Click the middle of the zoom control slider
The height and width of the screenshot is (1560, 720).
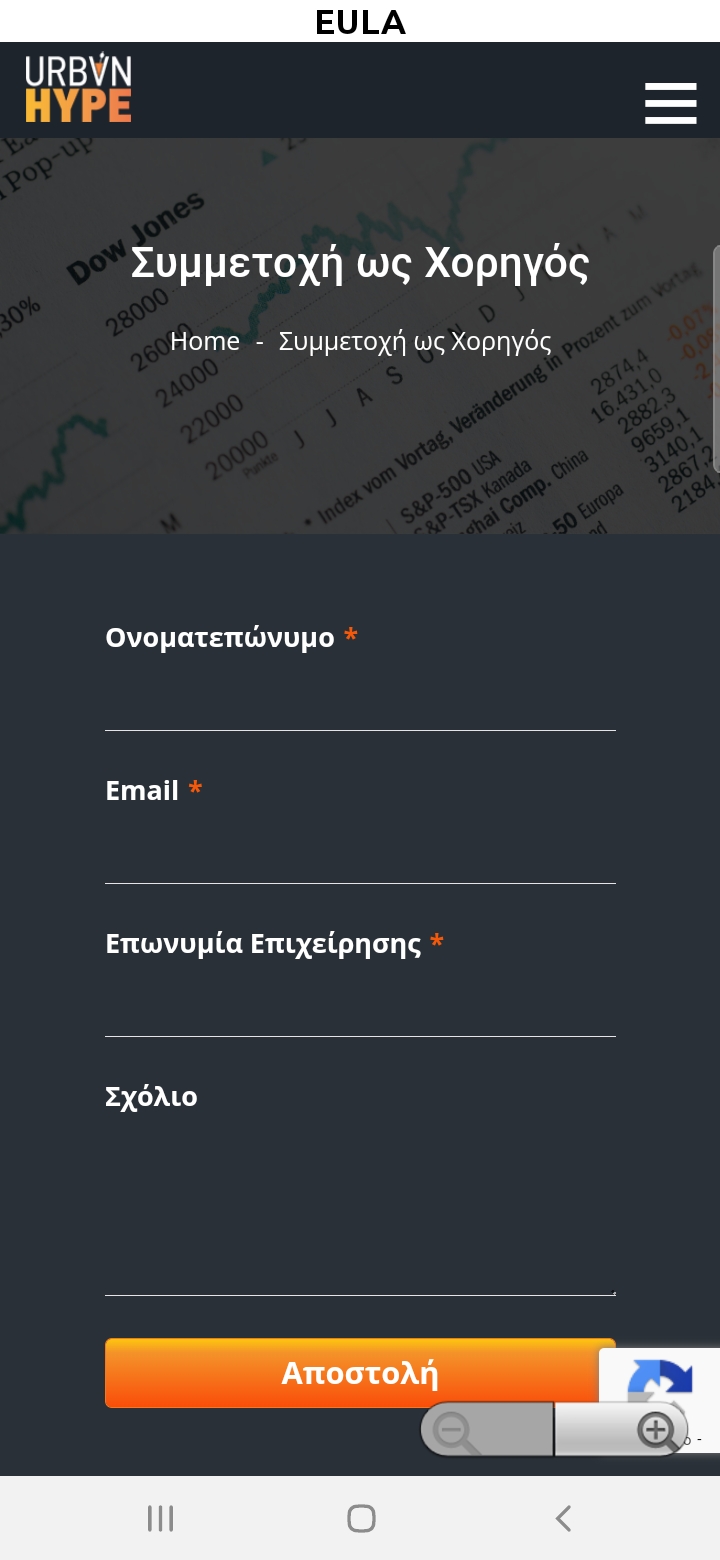coord(555,1432)
